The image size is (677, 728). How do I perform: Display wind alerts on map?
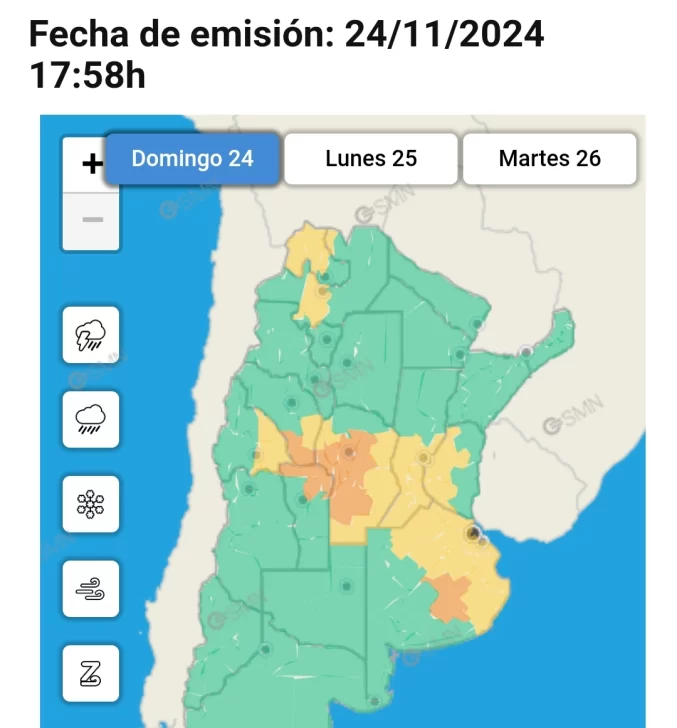point(91,589)
